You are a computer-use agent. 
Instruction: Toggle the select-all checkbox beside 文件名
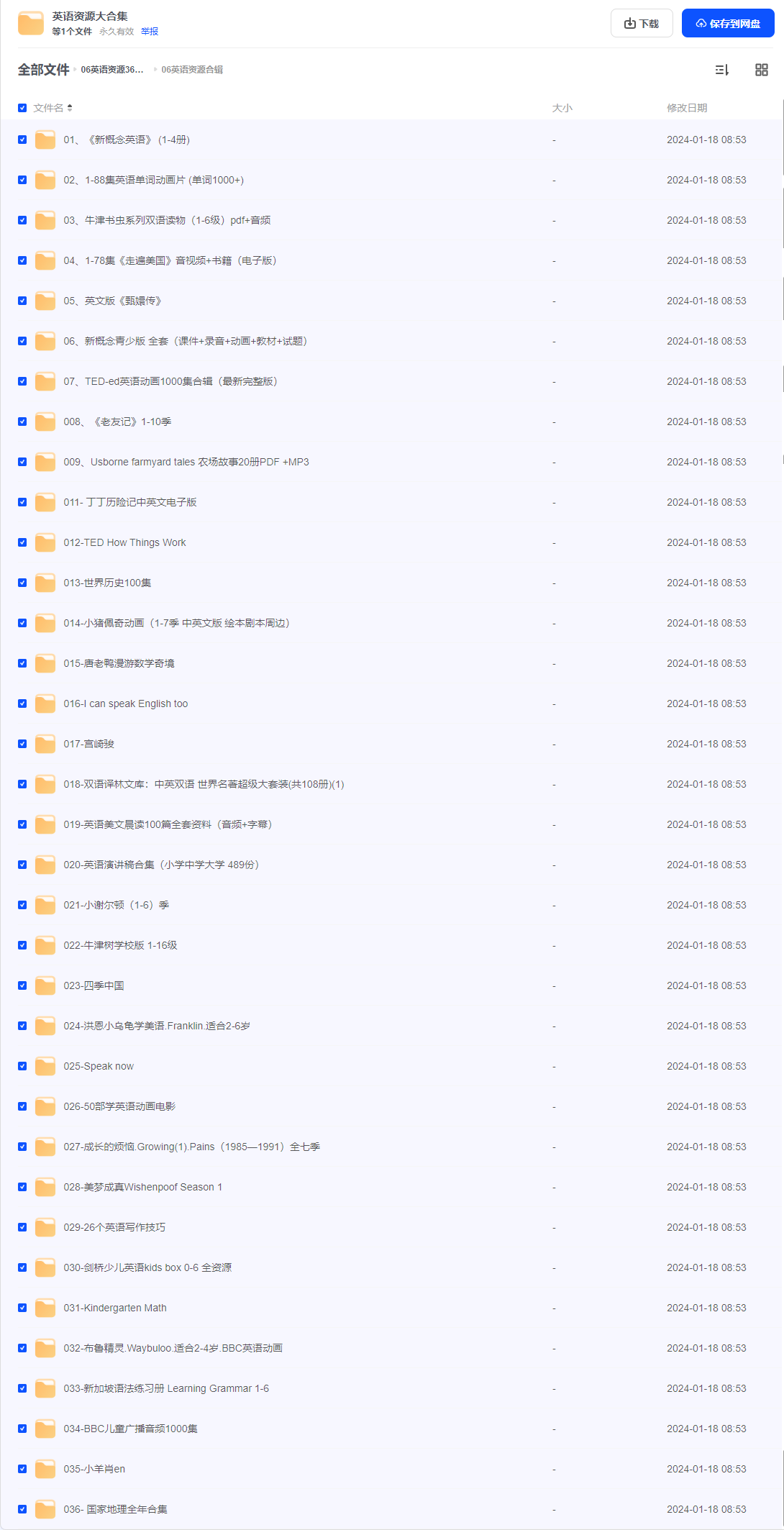click(x=22, y=108)
